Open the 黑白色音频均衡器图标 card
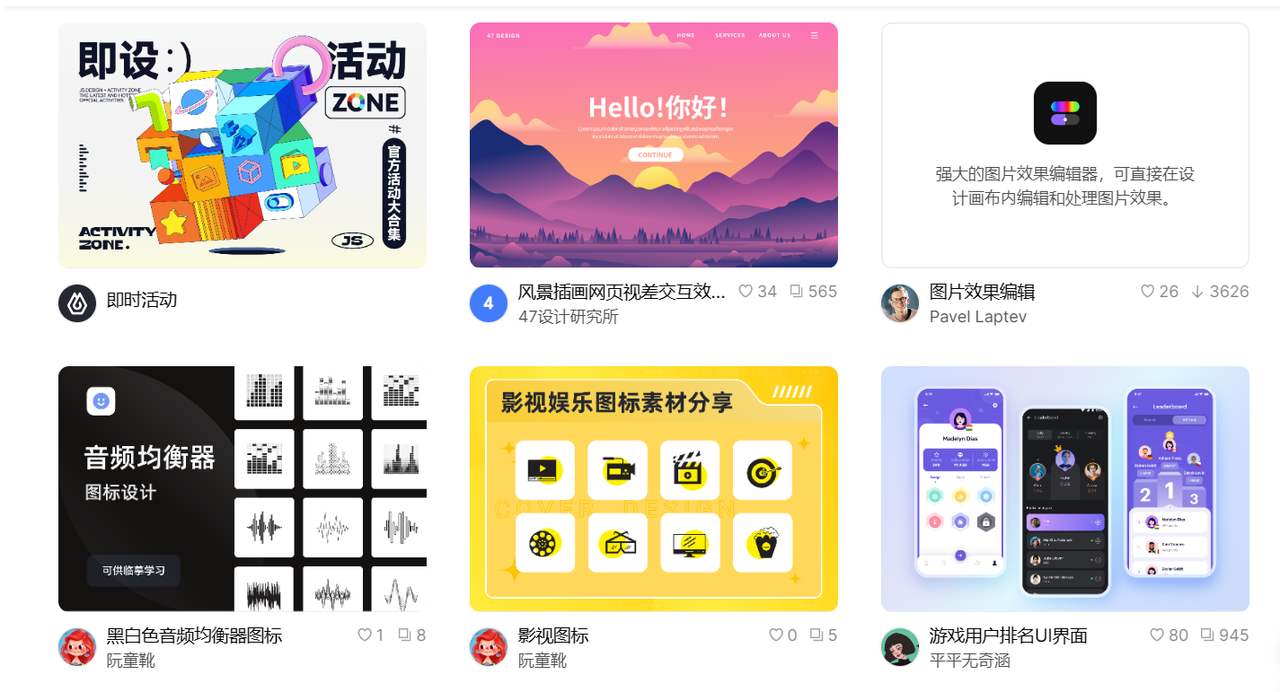This screenshot has width=1280, height=692. 242,488
